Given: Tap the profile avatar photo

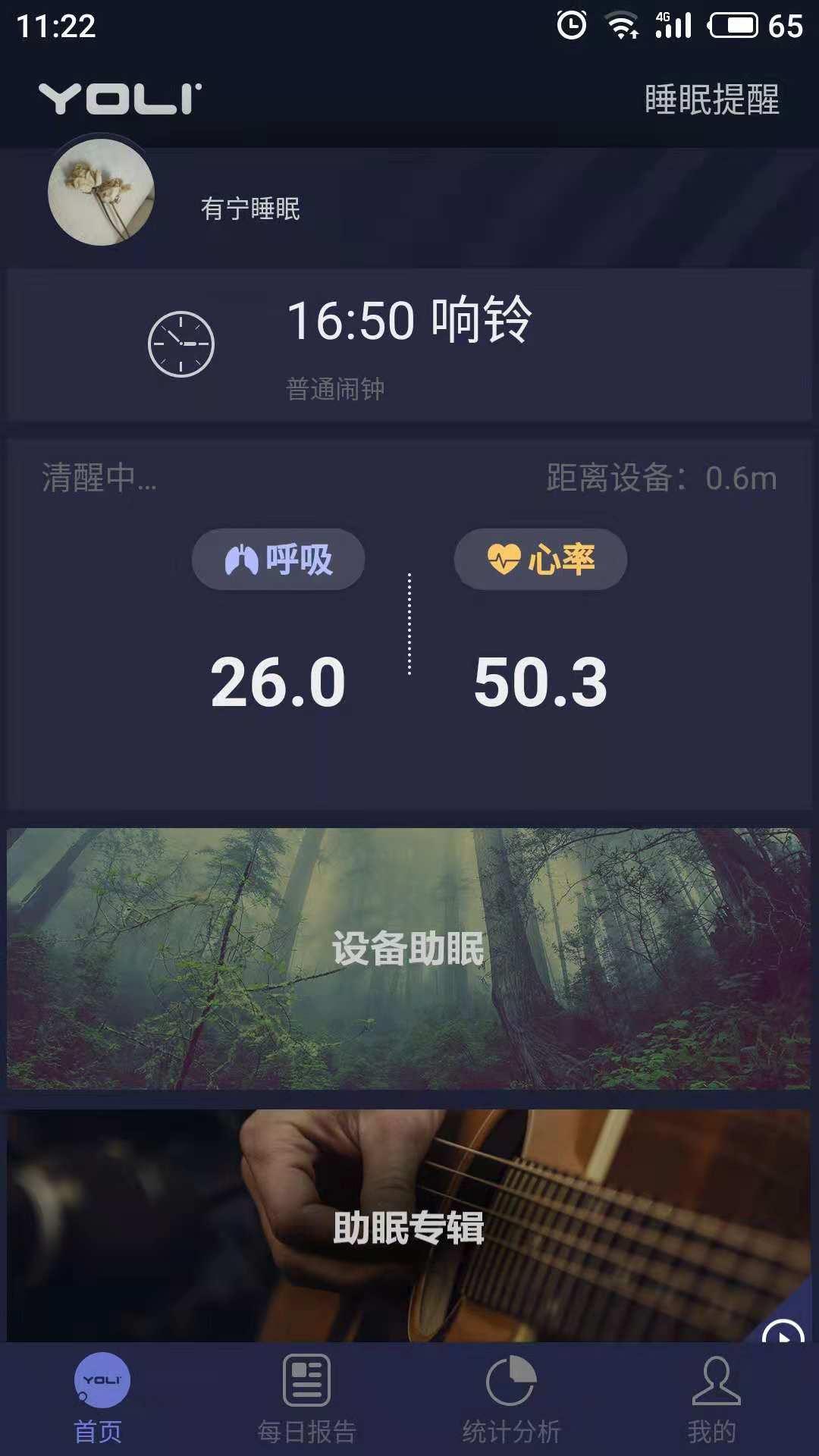Looking at the screenshot, I should point(101,193).
